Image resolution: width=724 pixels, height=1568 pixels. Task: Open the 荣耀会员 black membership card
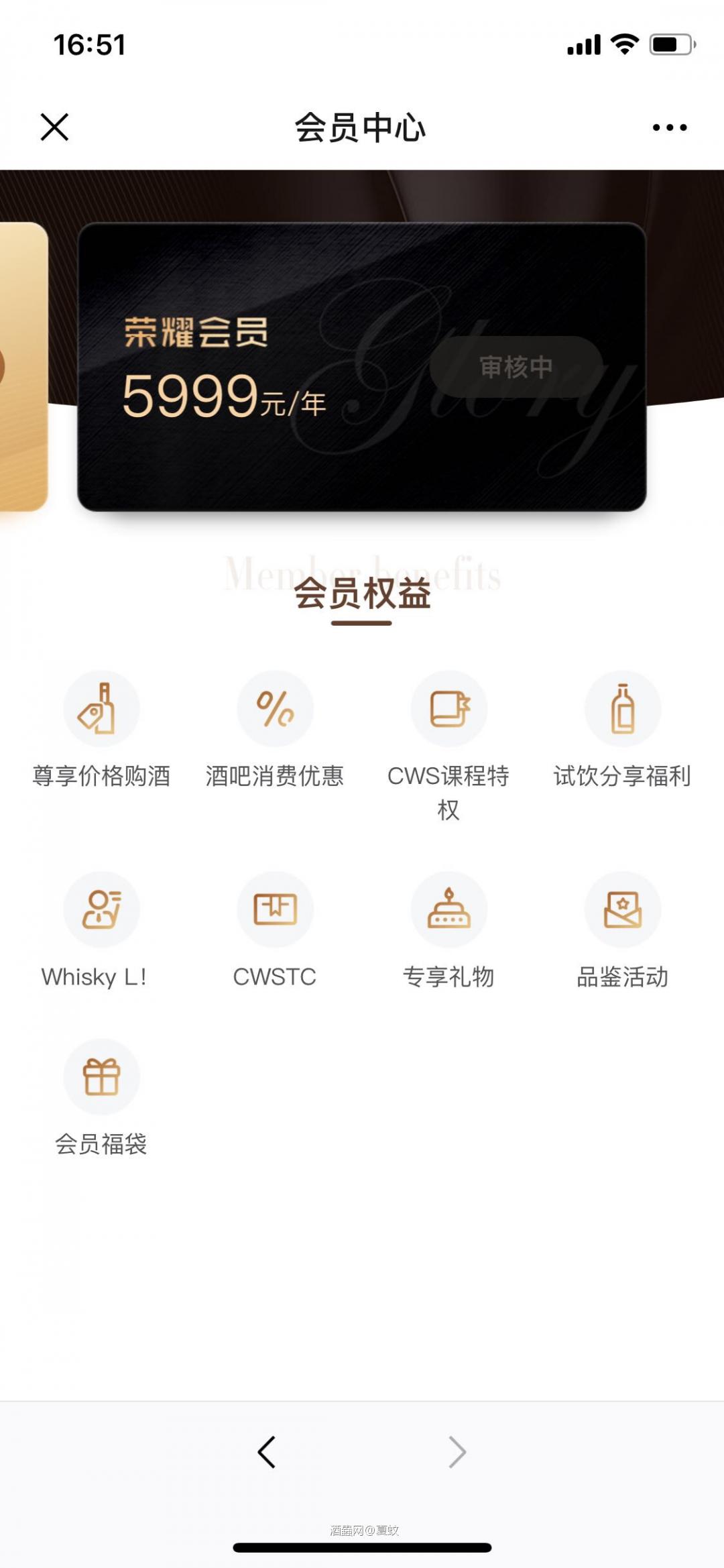tap(362, 369)
